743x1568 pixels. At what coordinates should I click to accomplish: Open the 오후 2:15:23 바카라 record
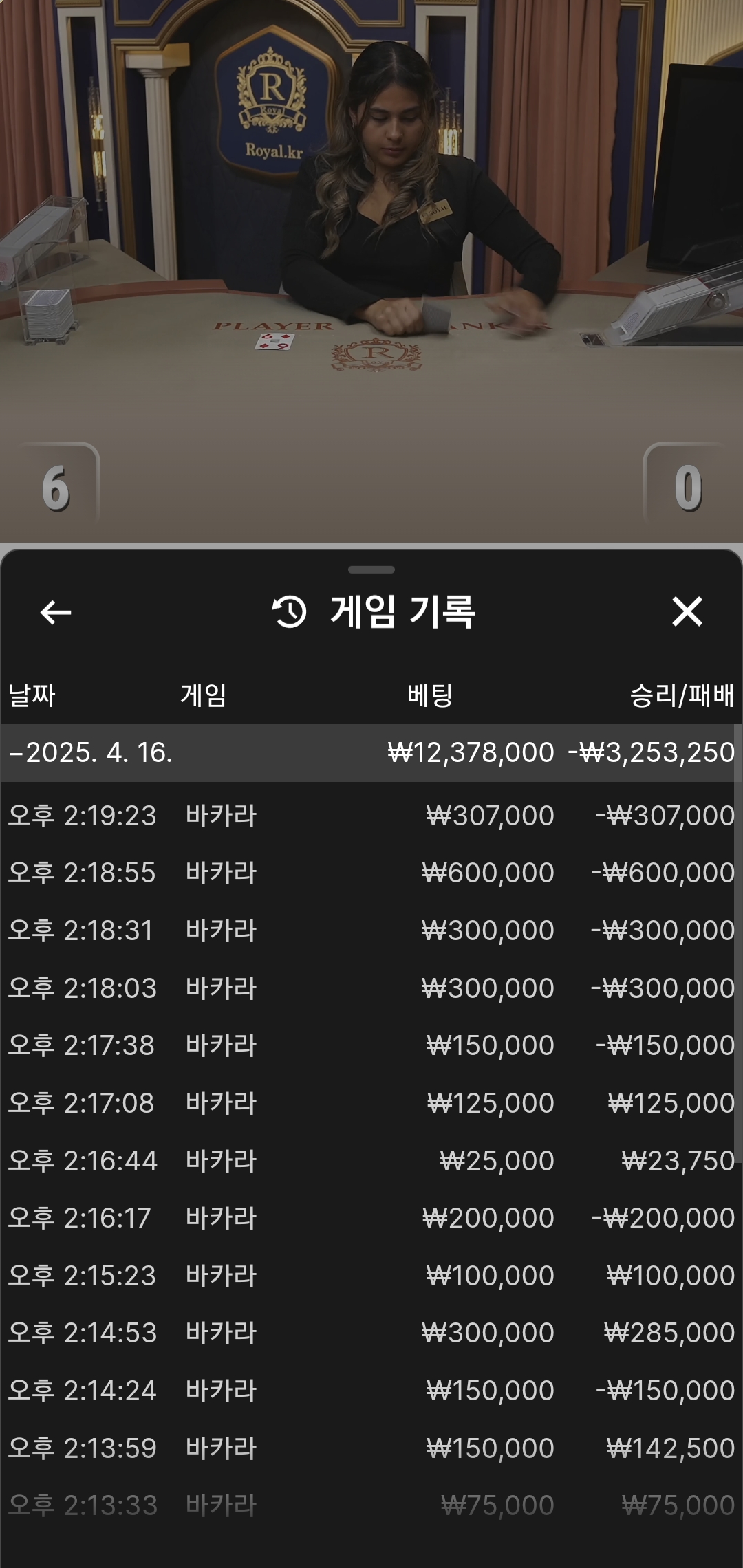point(371,1276)
